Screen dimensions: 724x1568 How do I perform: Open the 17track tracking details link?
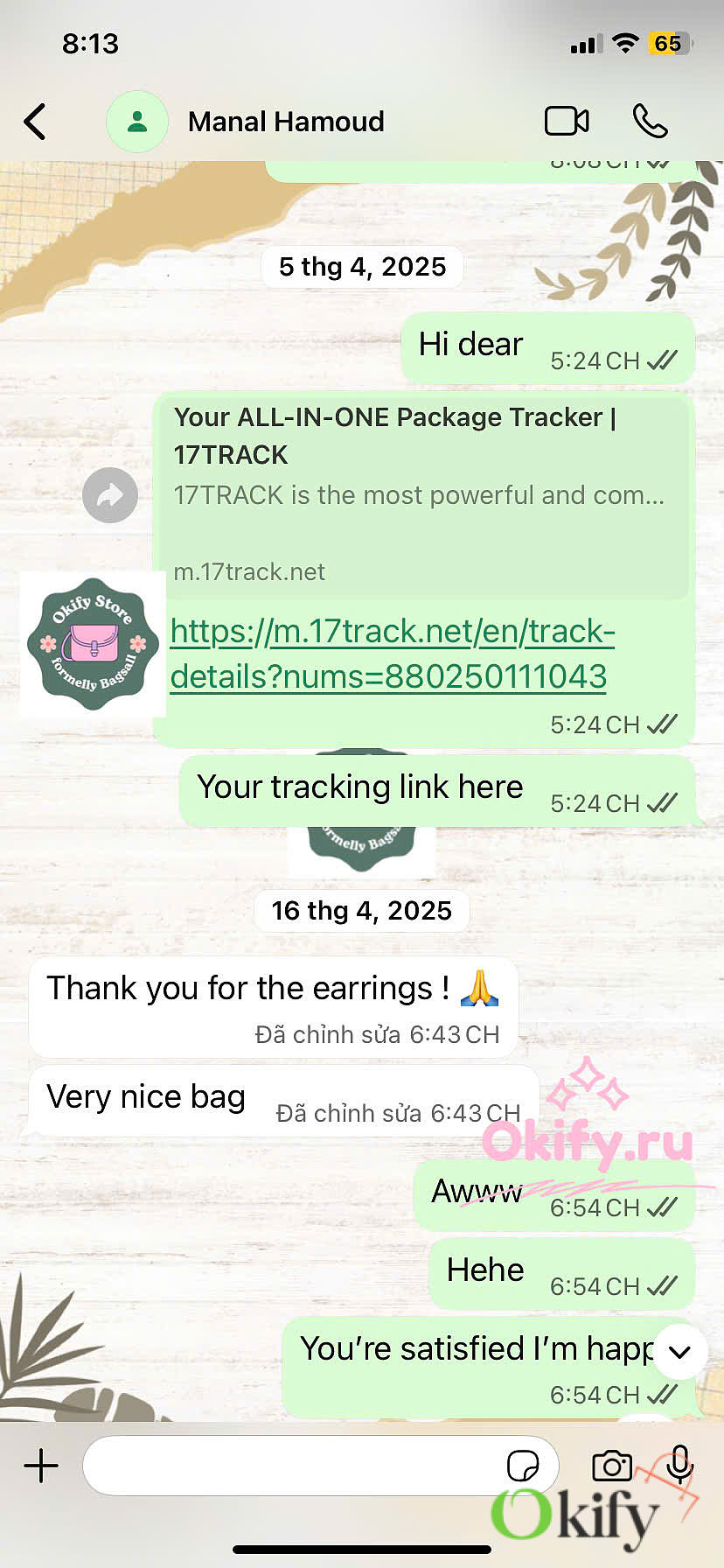point(392,654)
